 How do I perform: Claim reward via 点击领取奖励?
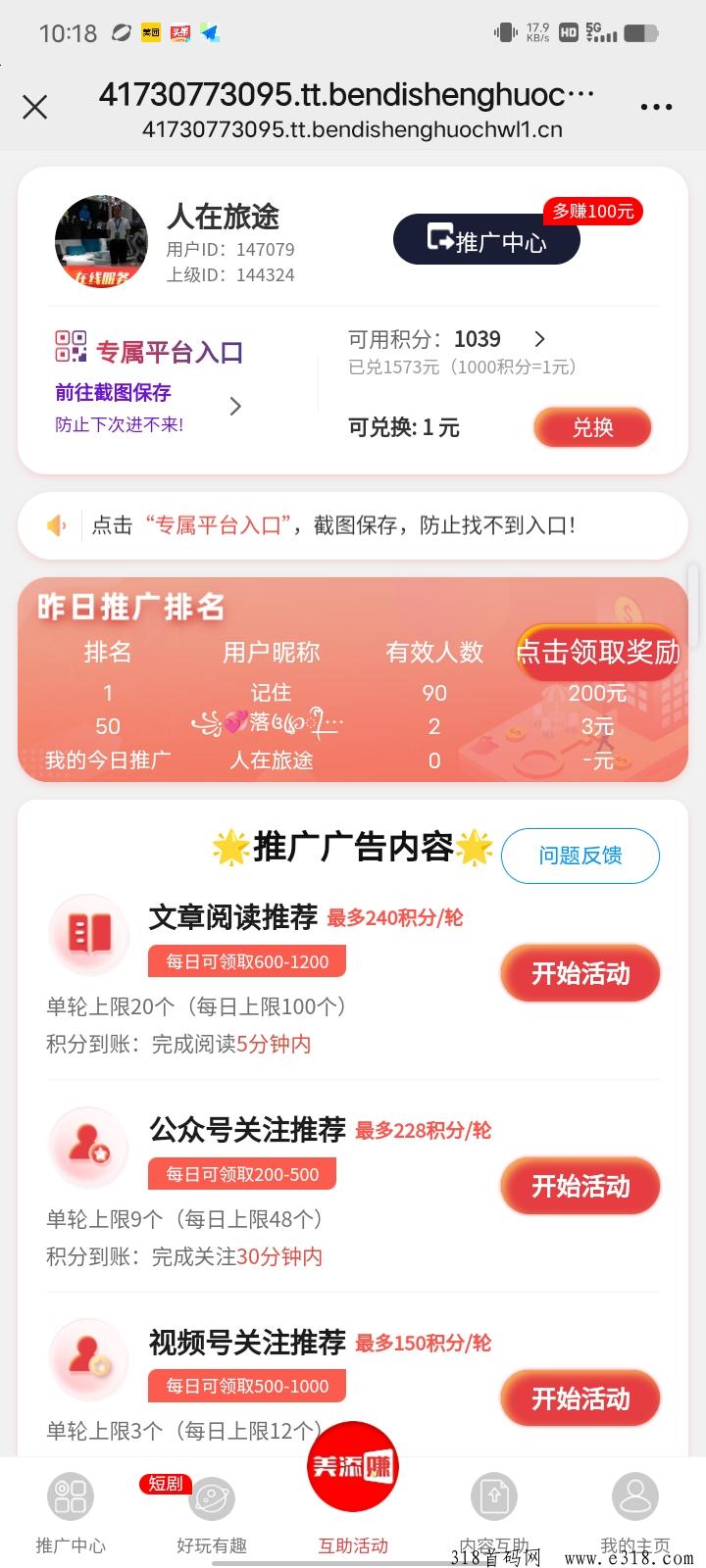[x=598, y=652]
